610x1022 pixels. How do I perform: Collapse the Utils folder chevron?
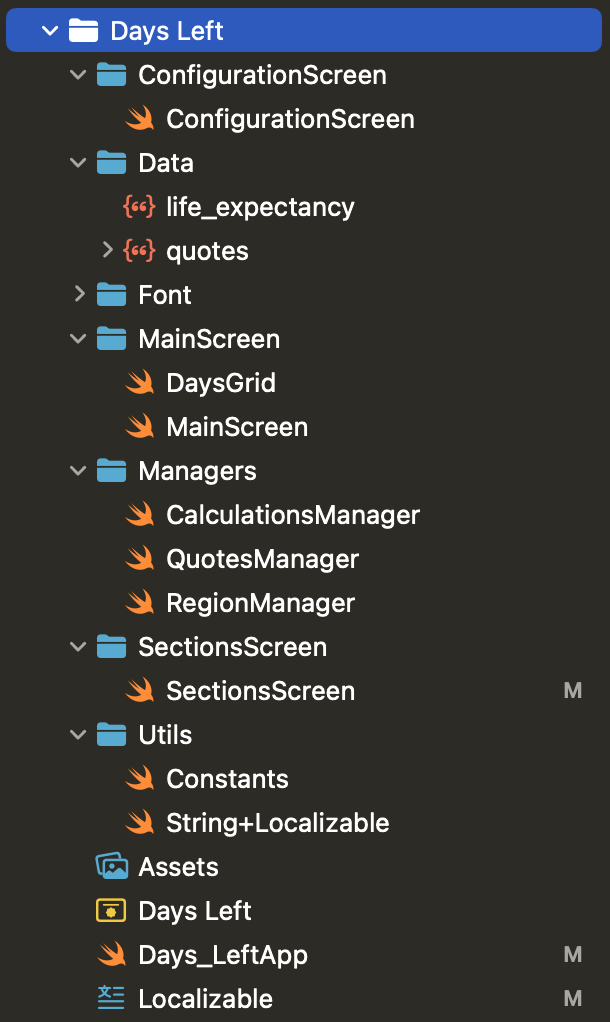pos(78,735)
